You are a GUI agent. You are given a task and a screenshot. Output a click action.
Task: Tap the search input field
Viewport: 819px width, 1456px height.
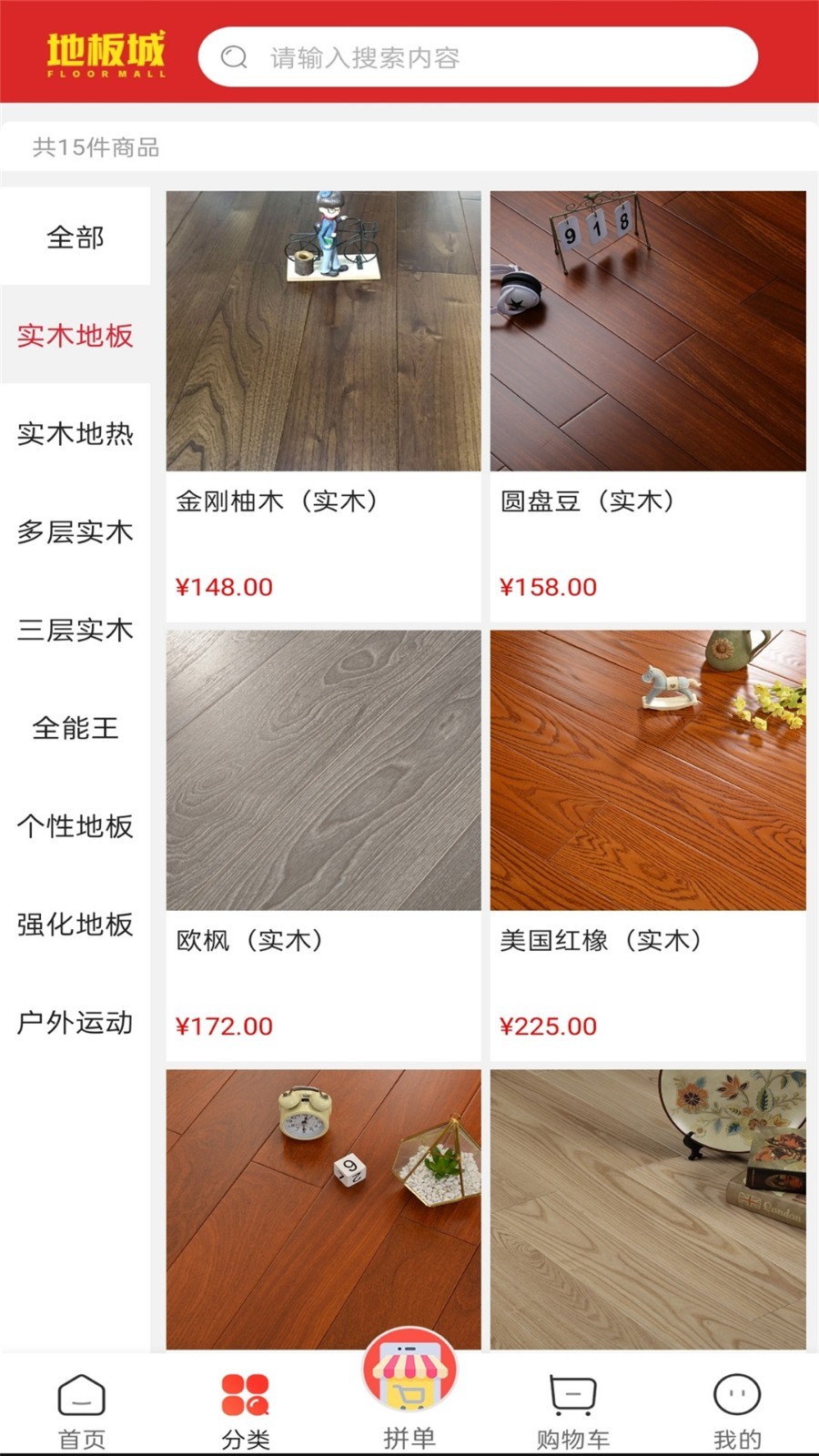(478, 57)
